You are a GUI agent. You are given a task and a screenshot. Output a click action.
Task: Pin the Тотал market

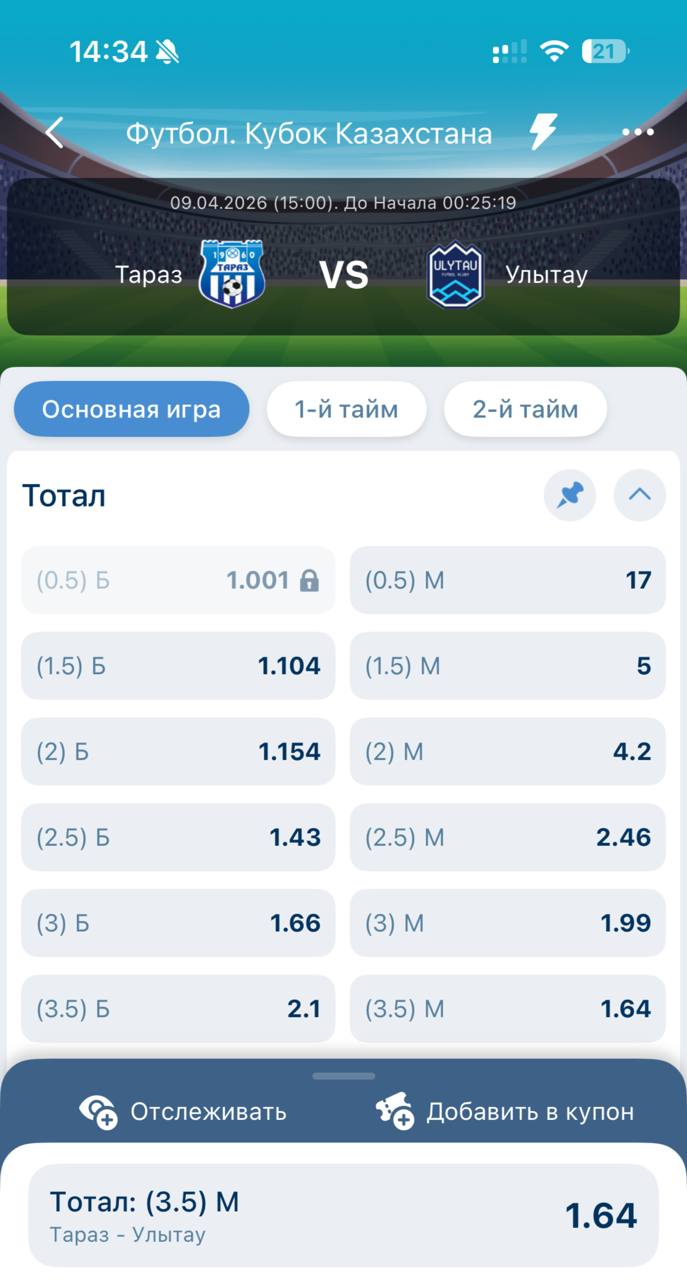(x=570, y=495)
